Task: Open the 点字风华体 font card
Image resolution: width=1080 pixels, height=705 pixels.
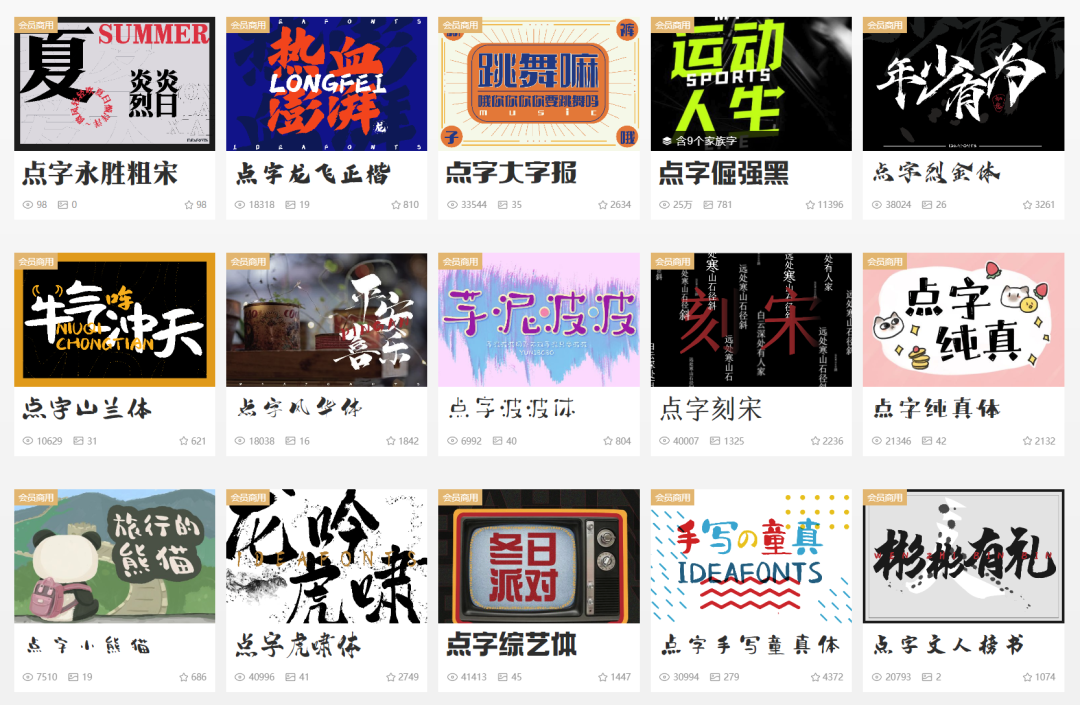Action: [326, 320]
